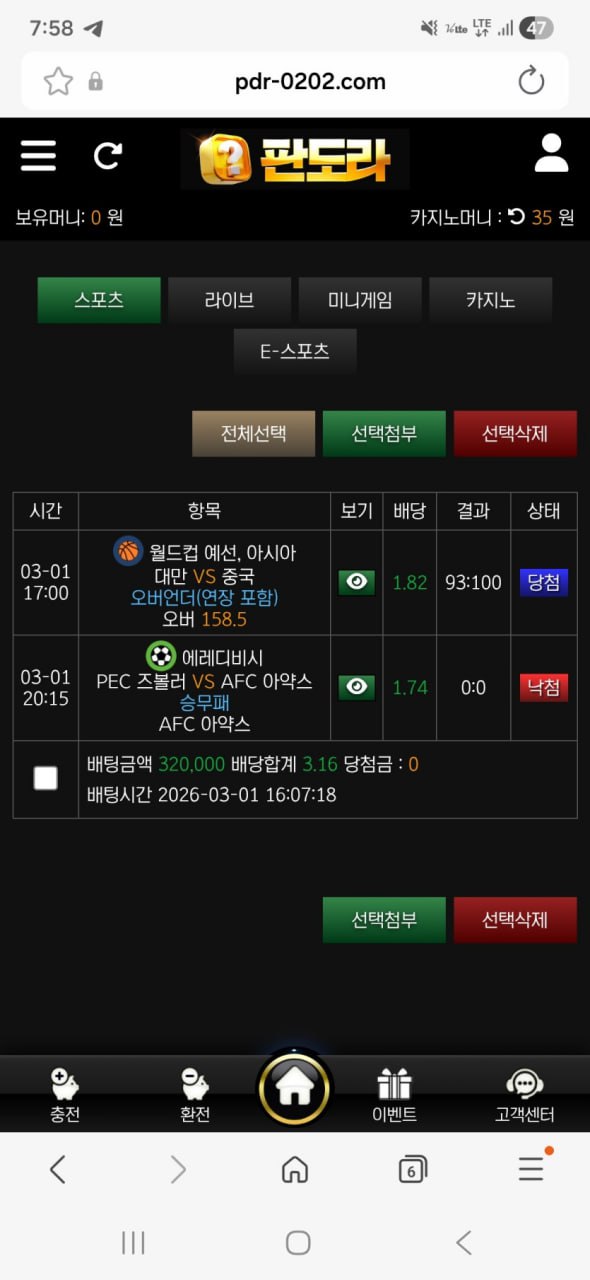
Task: Open the 카지노 tab
Action: coord(491,300)
